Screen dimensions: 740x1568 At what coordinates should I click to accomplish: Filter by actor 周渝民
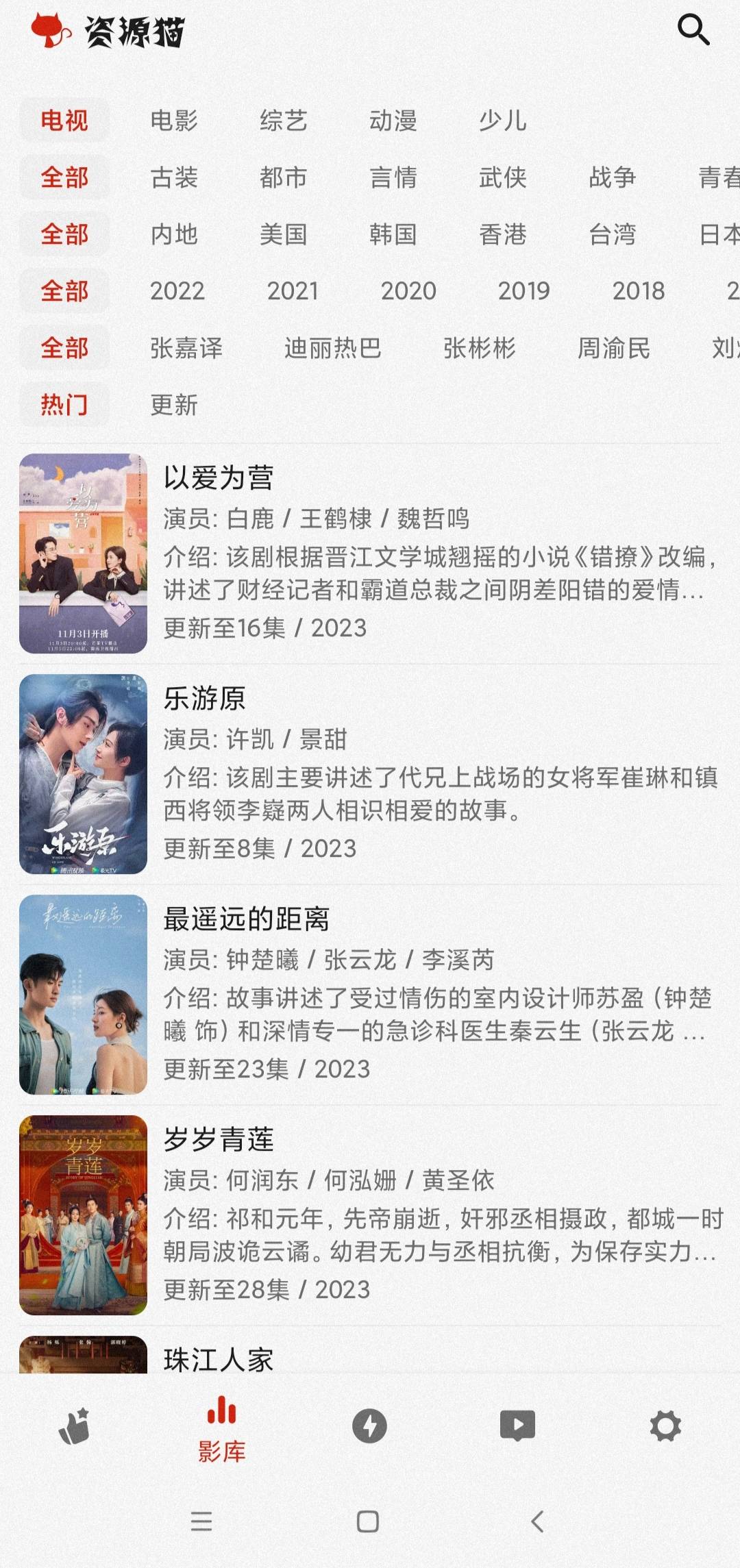614,348
